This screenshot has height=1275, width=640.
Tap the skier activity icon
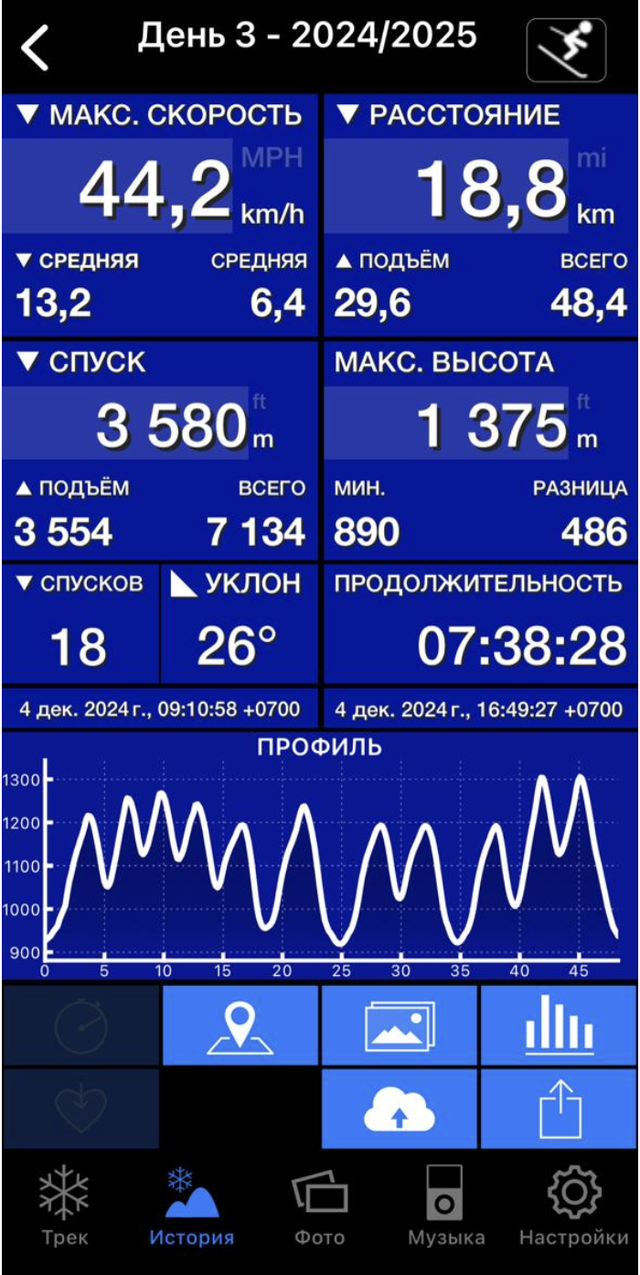(566, 49)
